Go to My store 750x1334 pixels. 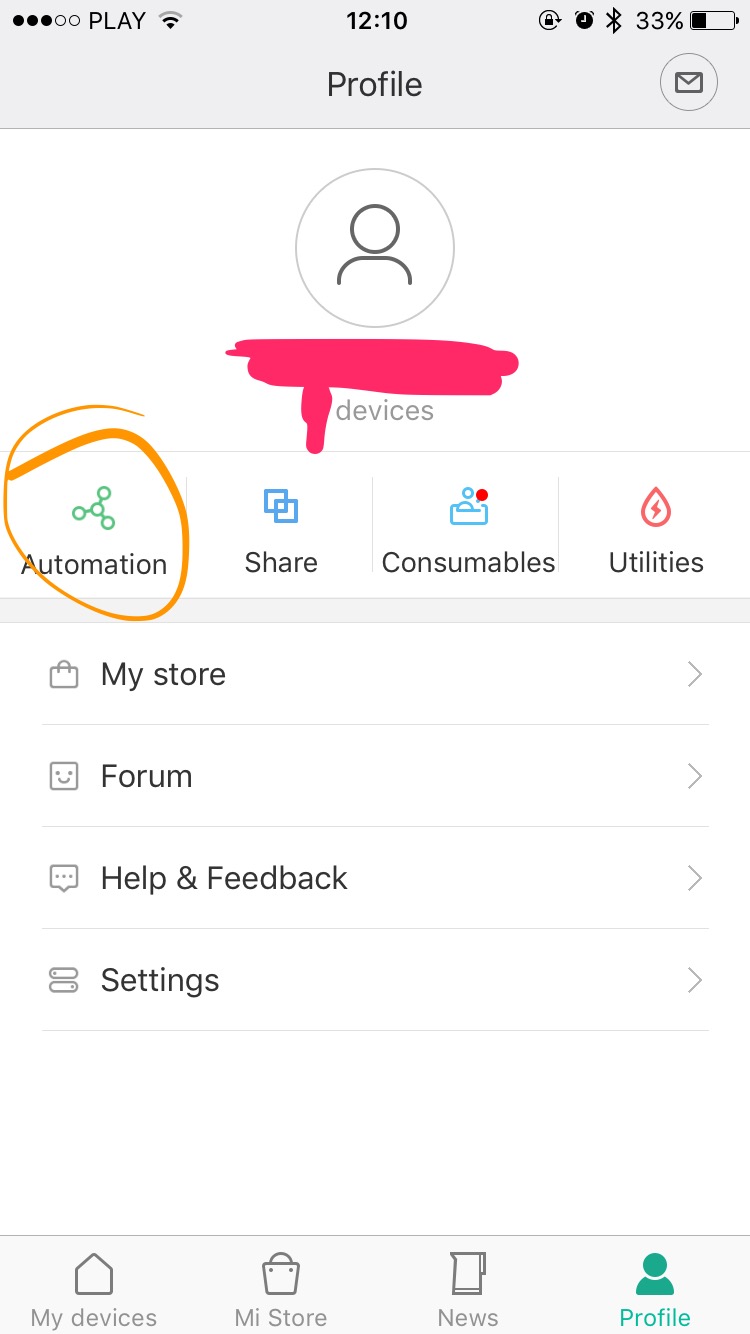coord(375,675)
